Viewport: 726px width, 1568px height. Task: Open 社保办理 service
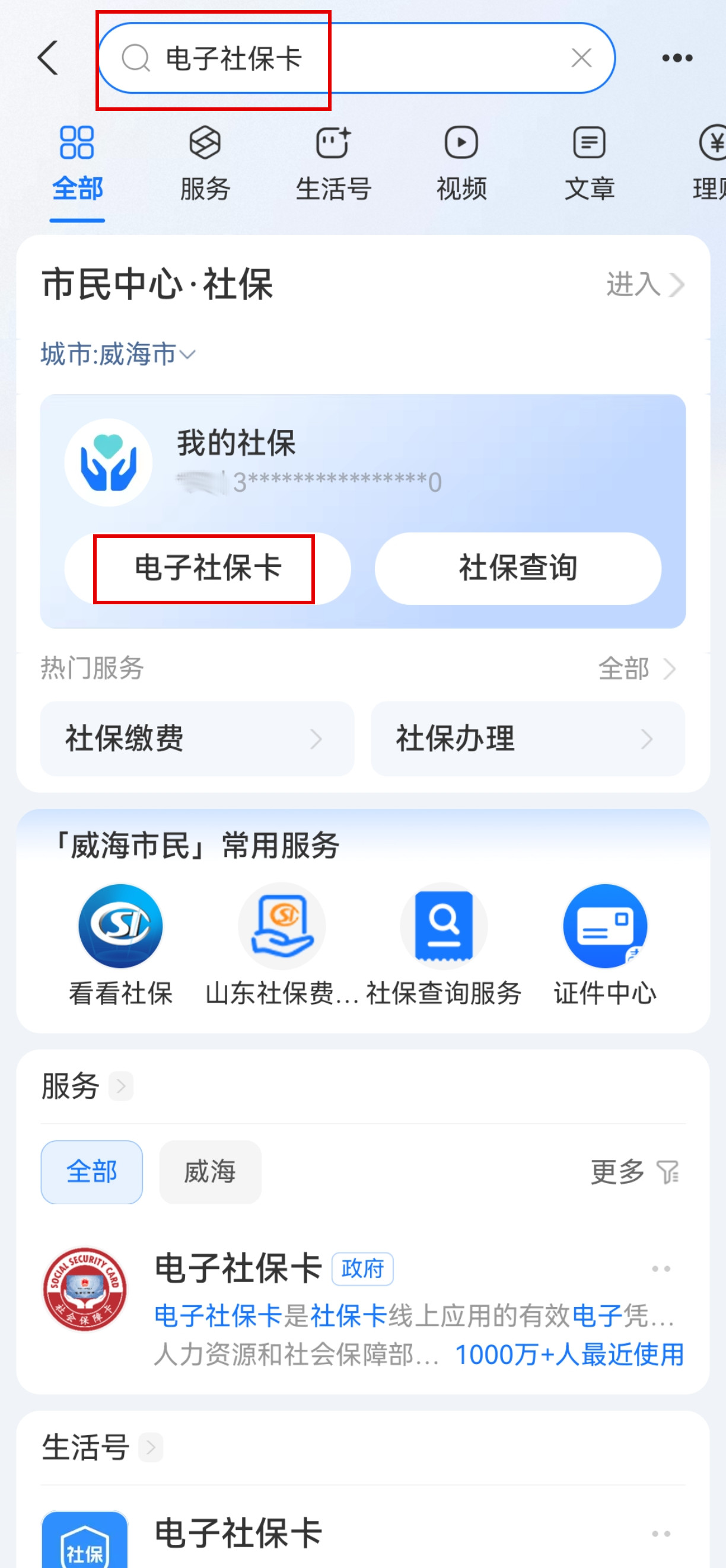tap(528, 739)
